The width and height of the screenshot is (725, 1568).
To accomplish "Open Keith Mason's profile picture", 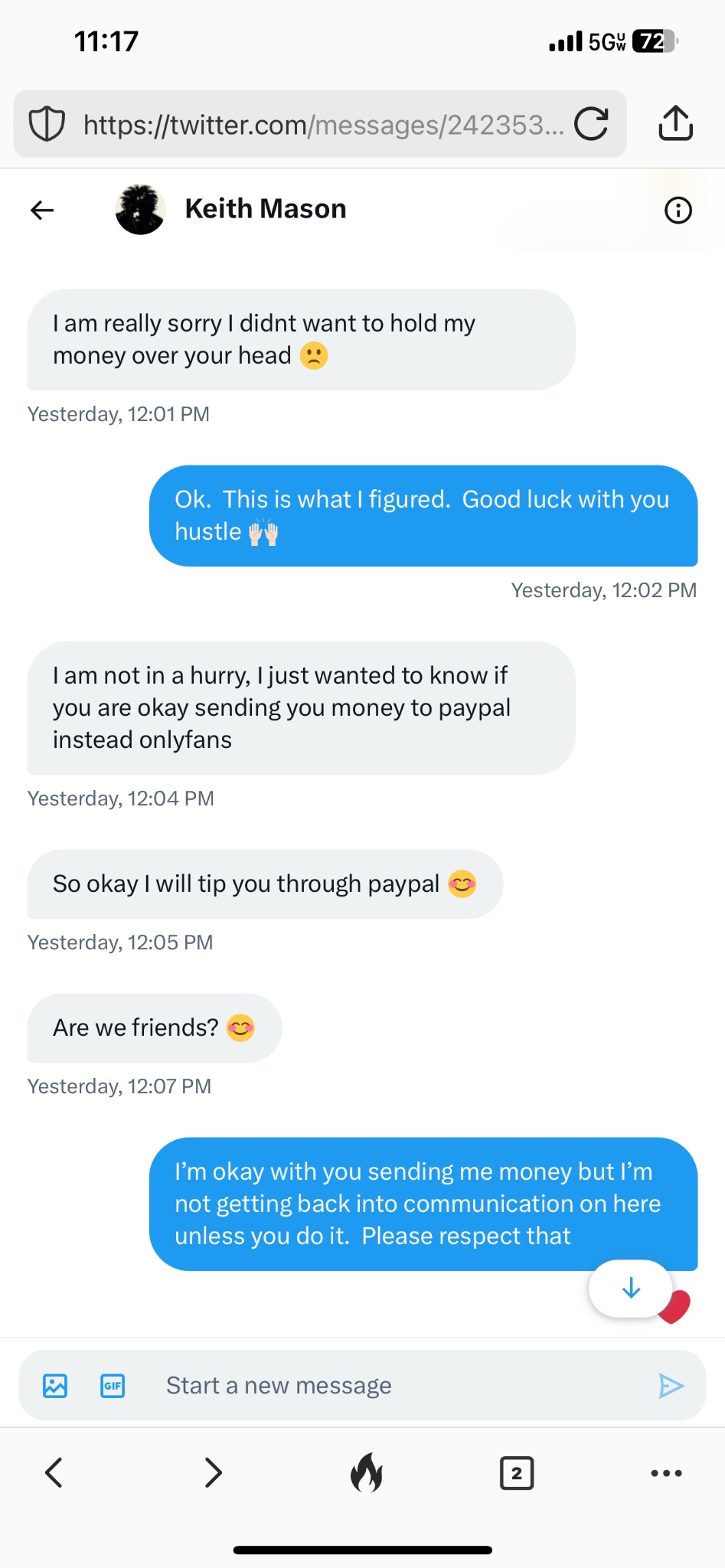I will tap(140, 209).
